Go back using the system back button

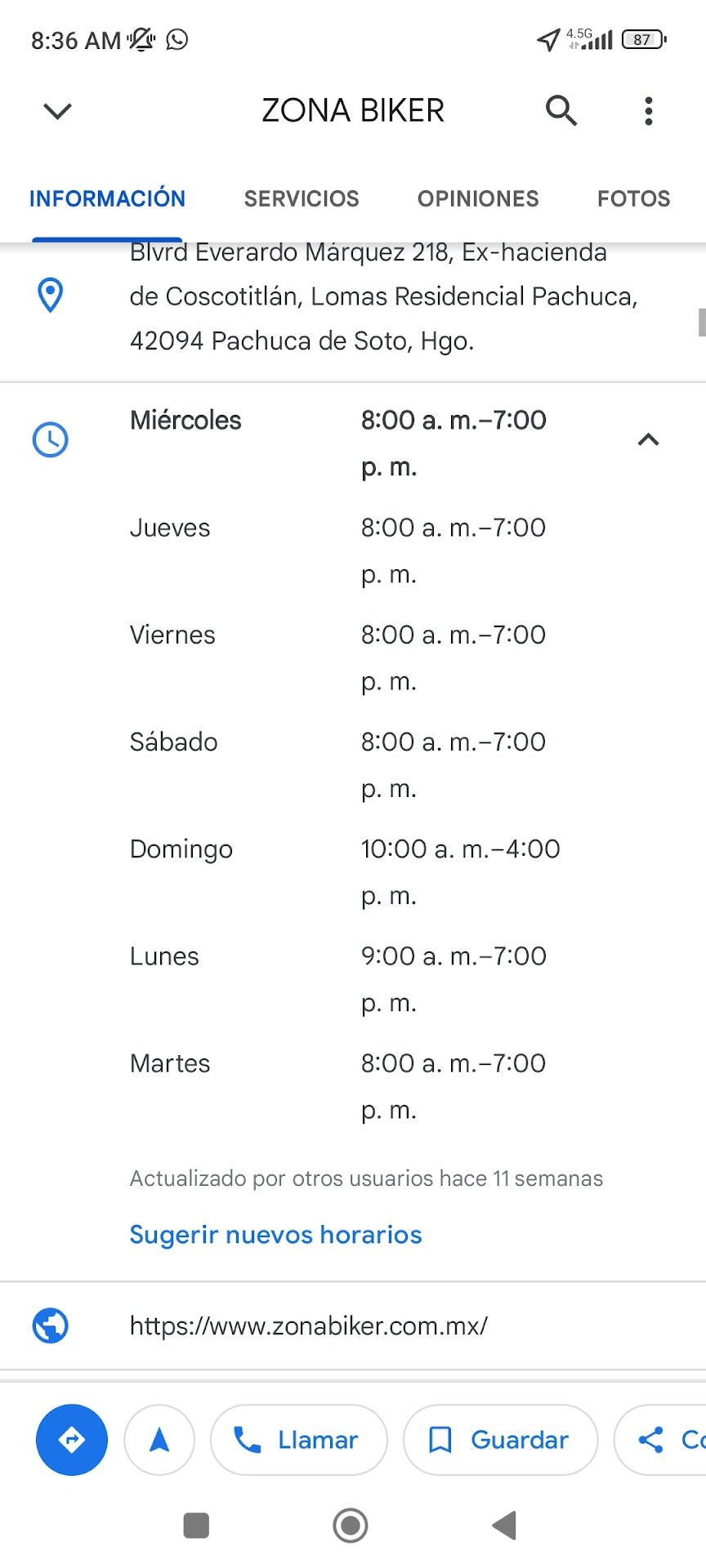point(504,1525)
